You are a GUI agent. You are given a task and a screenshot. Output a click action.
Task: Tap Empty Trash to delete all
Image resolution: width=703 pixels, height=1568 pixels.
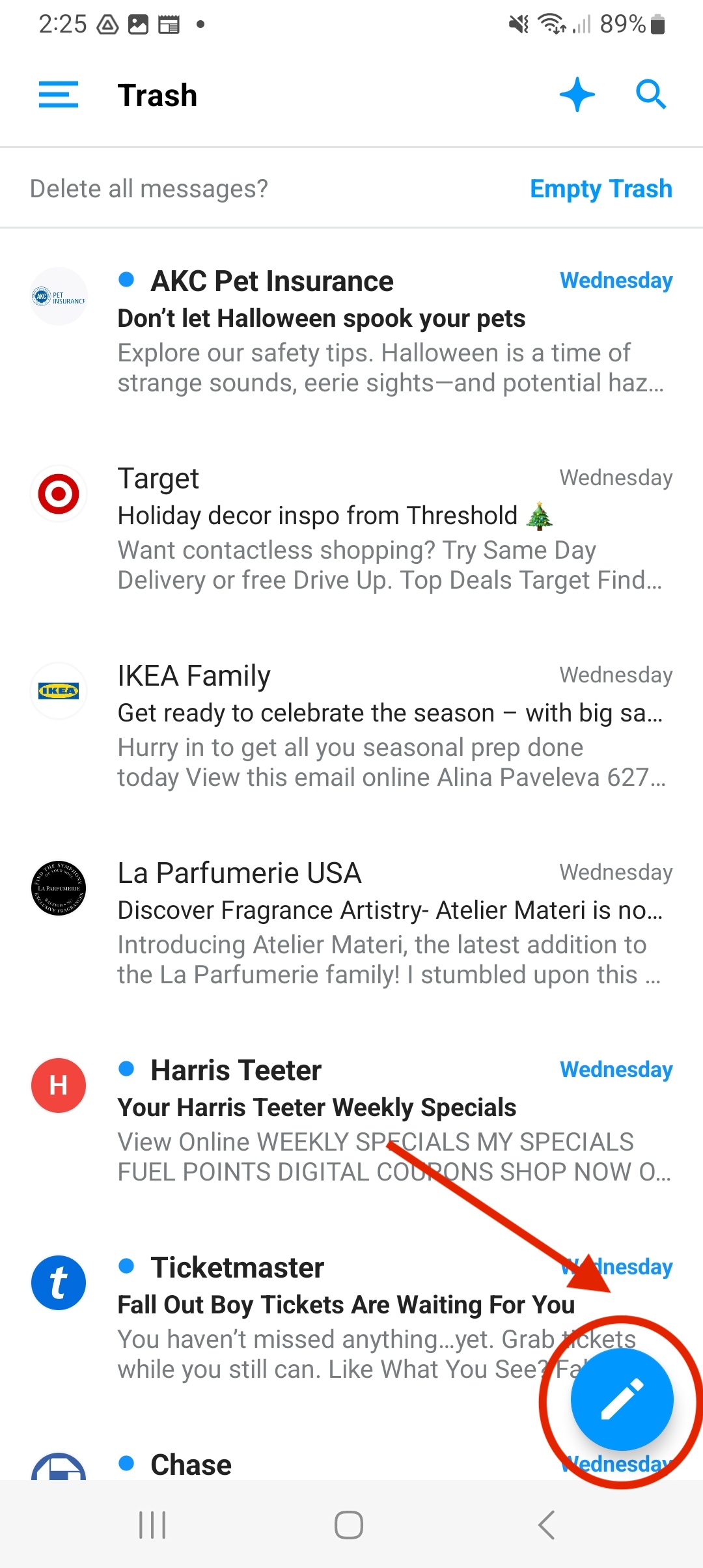600,189
